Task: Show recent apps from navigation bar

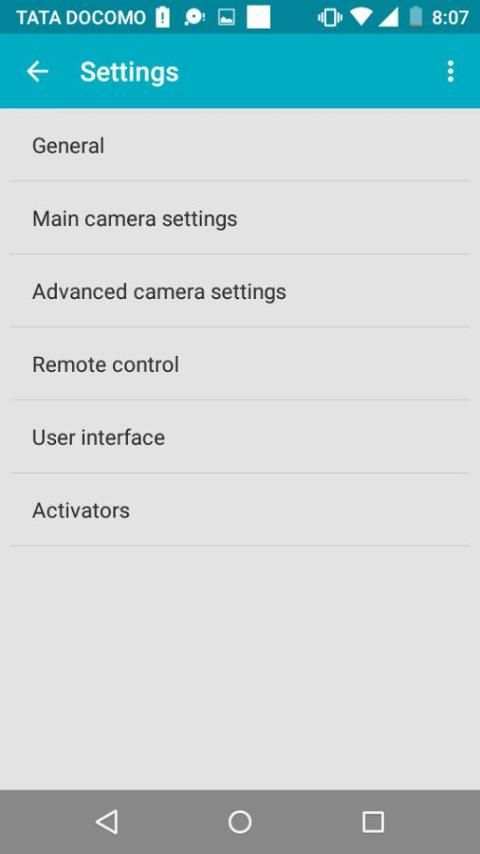Action: tap(373, 821)
